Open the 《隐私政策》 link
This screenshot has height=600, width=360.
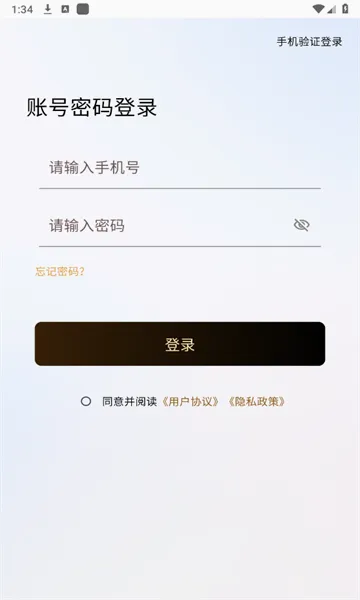[256, 401]
